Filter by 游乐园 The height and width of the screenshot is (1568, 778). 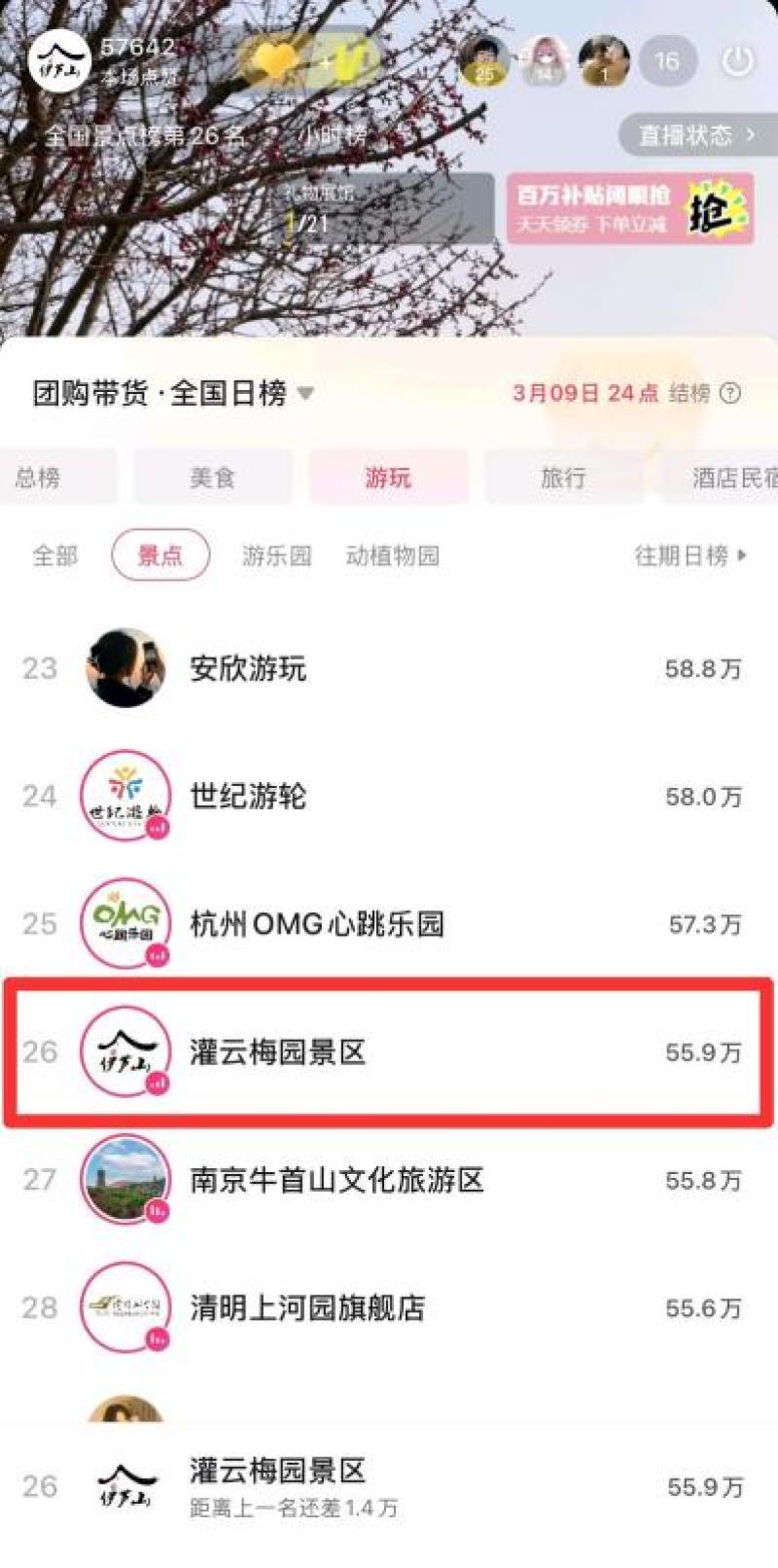pyautogui.click(x=276, y=555)
